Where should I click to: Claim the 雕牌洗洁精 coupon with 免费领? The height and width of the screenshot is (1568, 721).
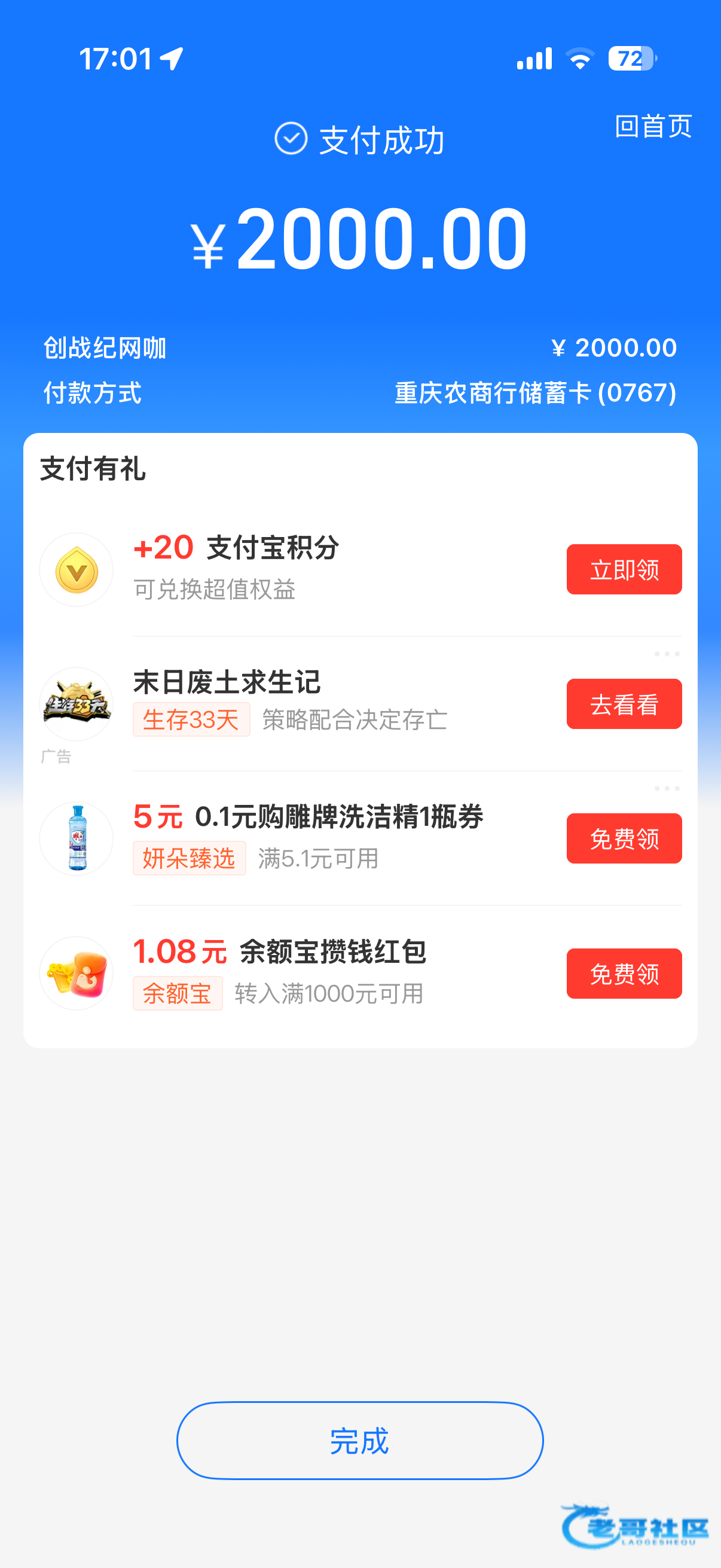(x=624, y=838)
